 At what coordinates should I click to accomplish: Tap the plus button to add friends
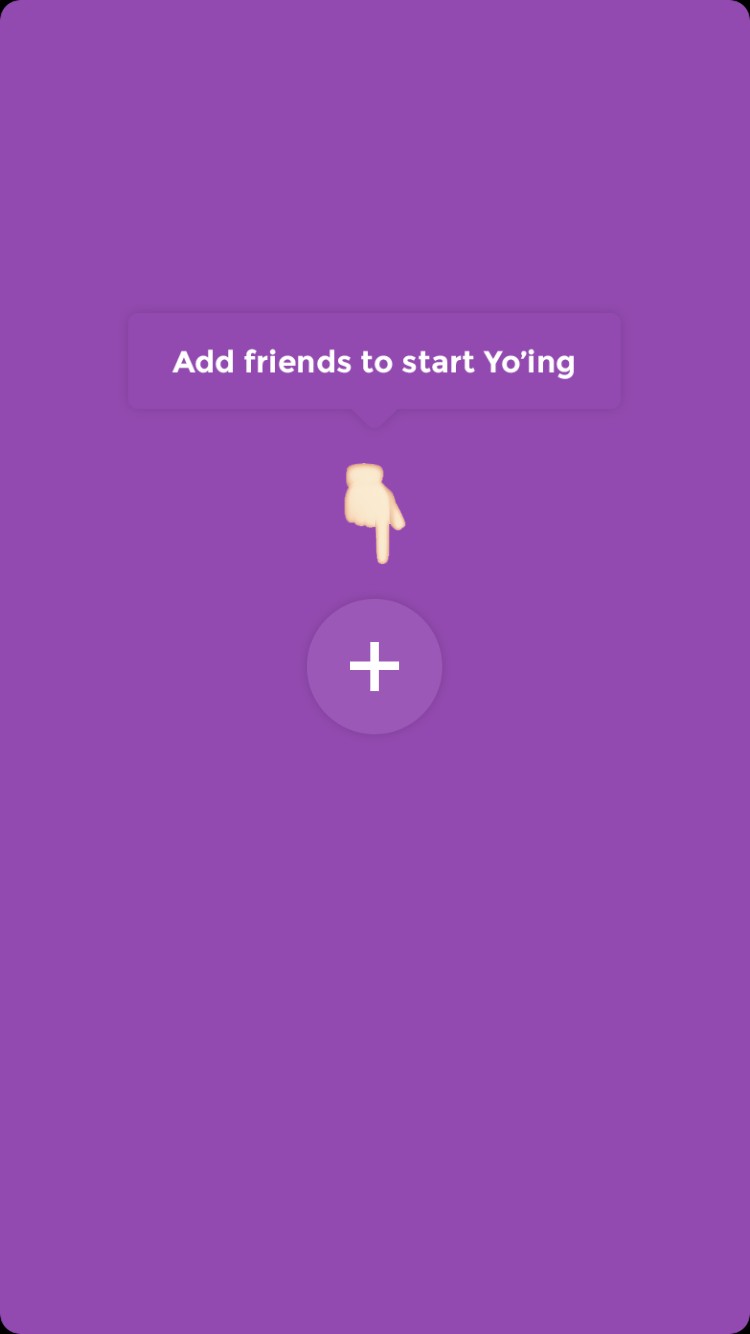[374, 667]
